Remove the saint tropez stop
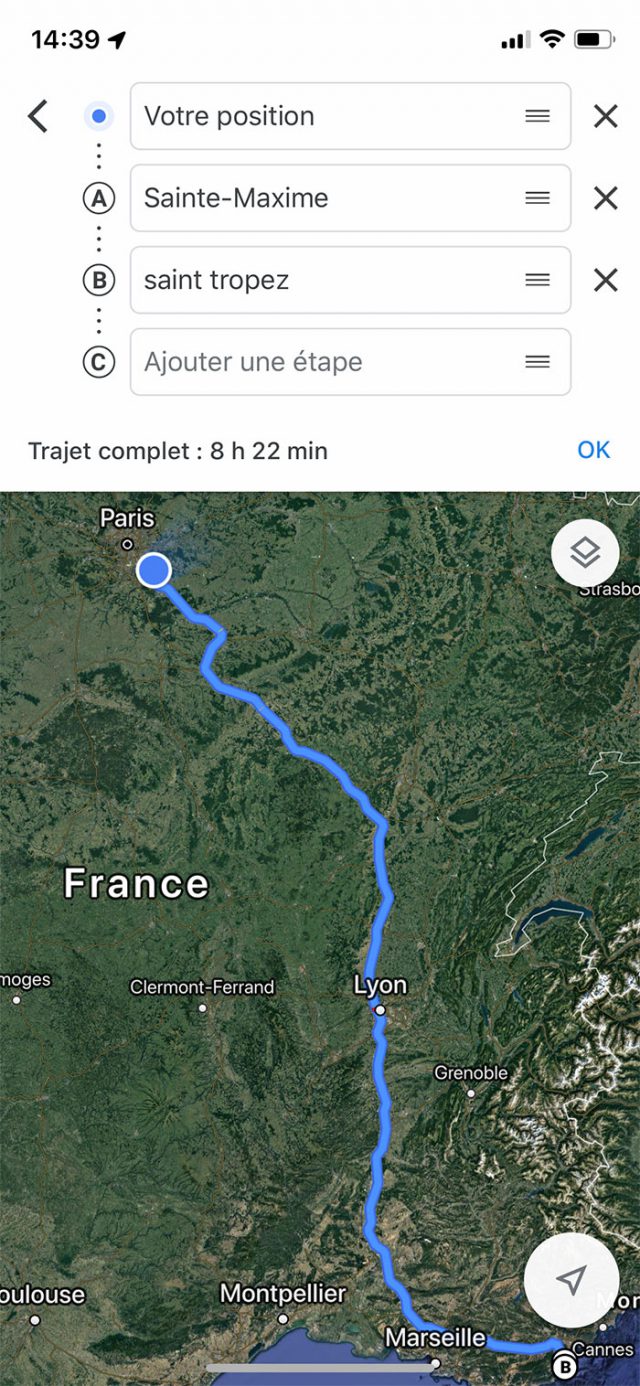 [605, 280]
